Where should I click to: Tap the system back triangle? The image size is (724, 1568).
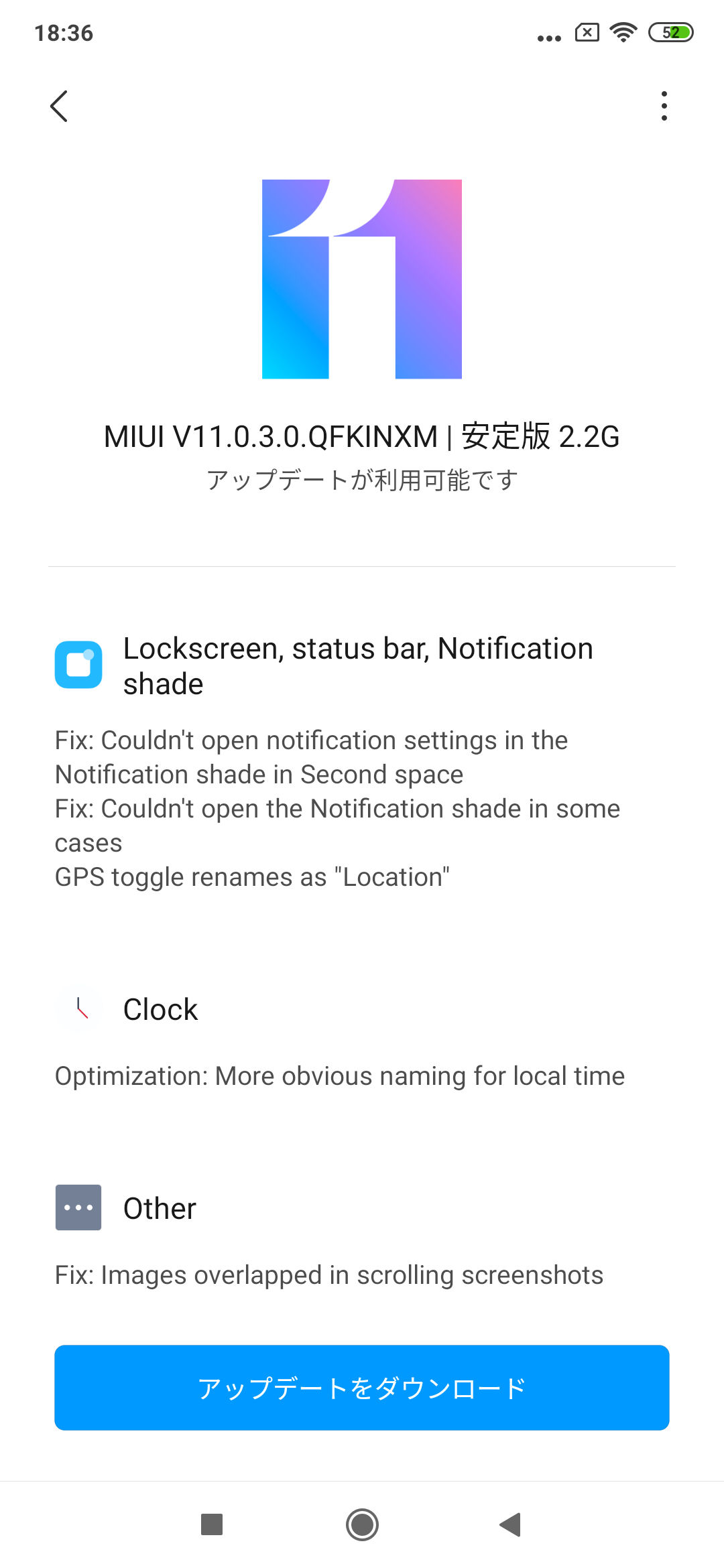point(511,1524)
